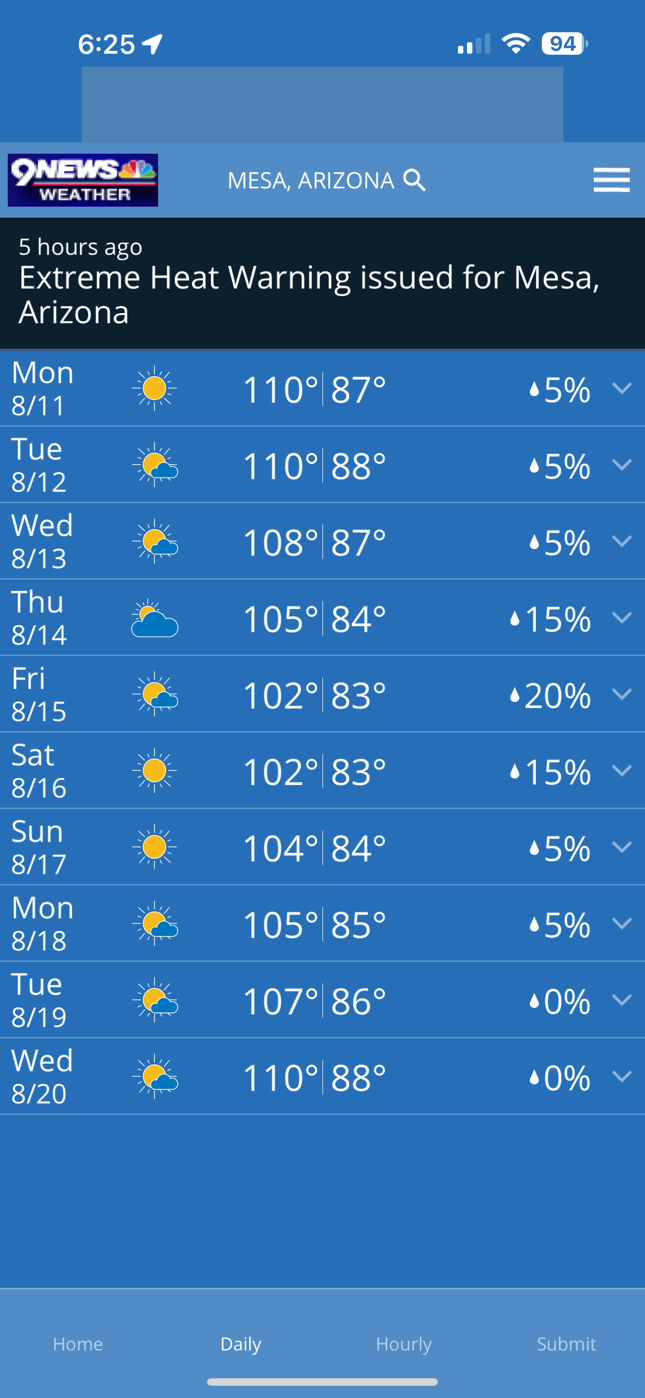Viewport: 645px width, 1398px height.
Task: Open the hamburger menu
Action: [611, 180]
